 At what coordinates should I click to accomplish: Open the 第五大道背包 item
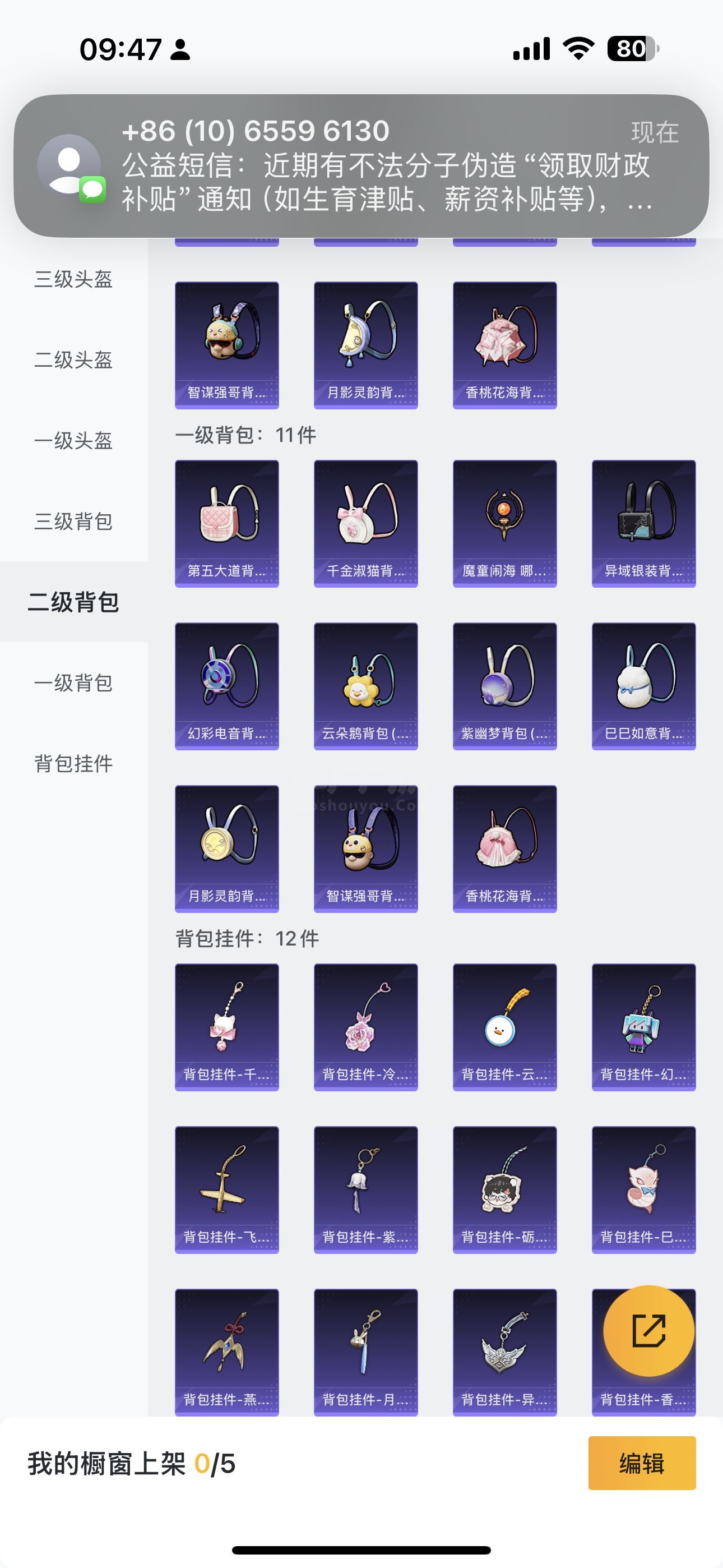[226, 523]
